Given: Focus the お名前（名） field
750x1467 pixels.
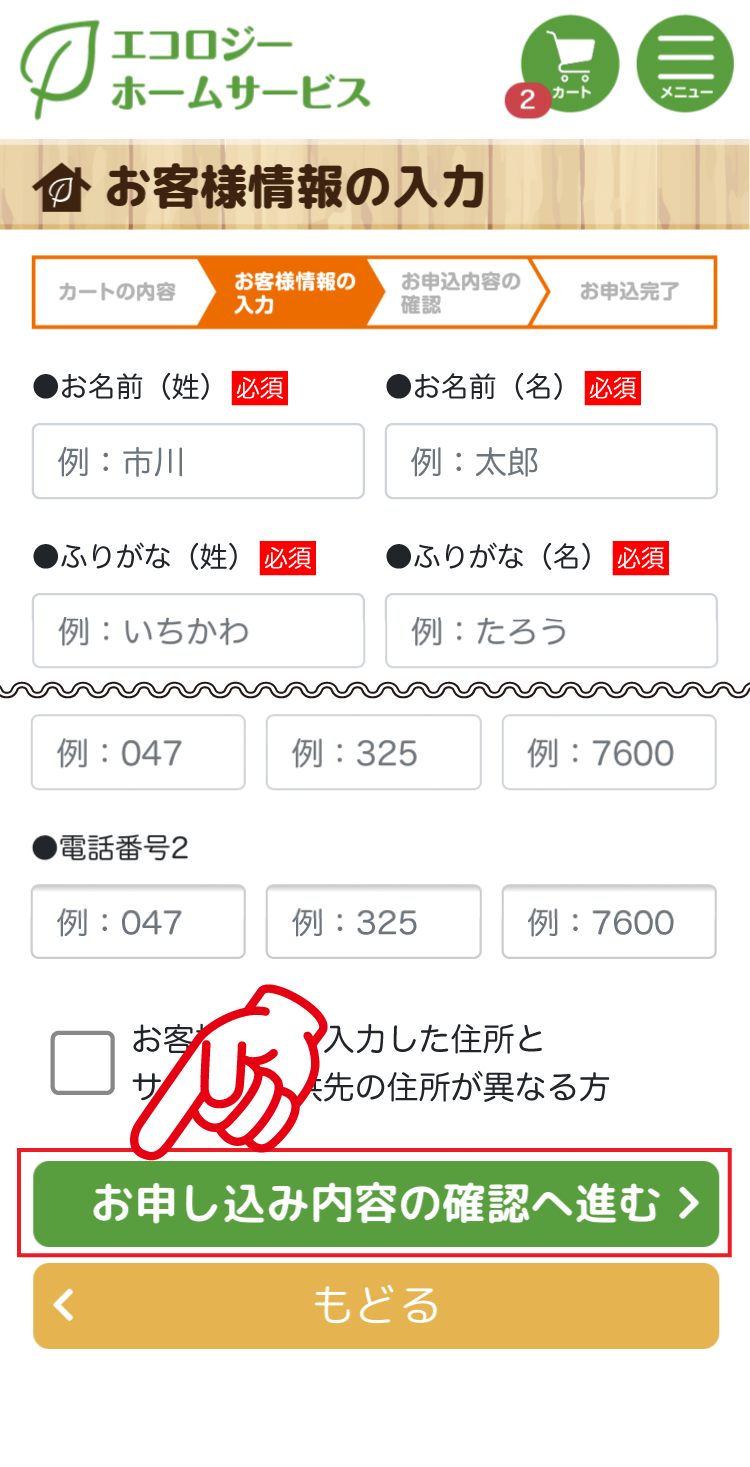Looking at the screenshot, I should [x=551, y=461].
